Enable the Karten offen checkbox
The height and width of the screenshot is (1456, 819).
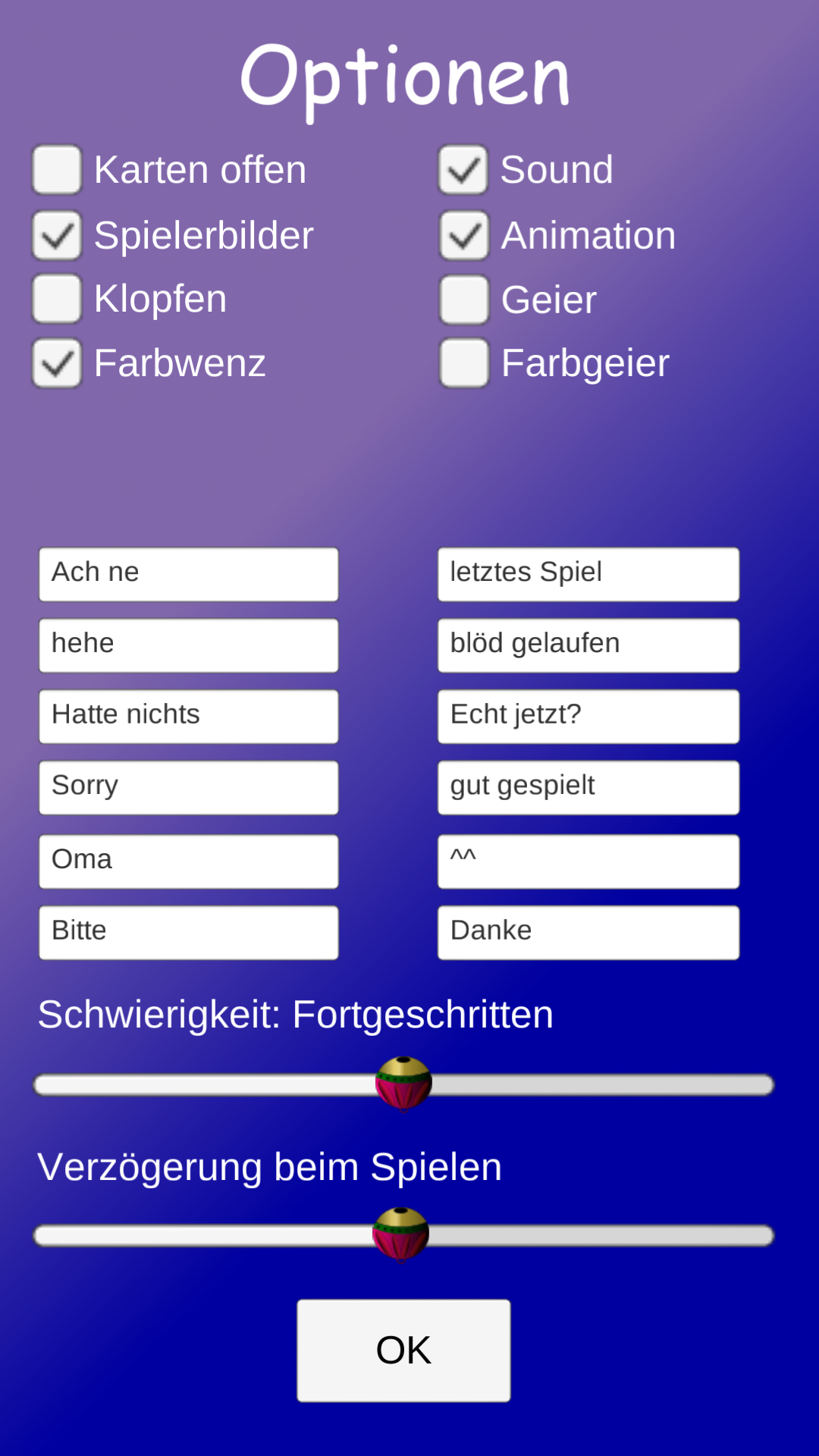pyautogui.click(x=57, y=170)
